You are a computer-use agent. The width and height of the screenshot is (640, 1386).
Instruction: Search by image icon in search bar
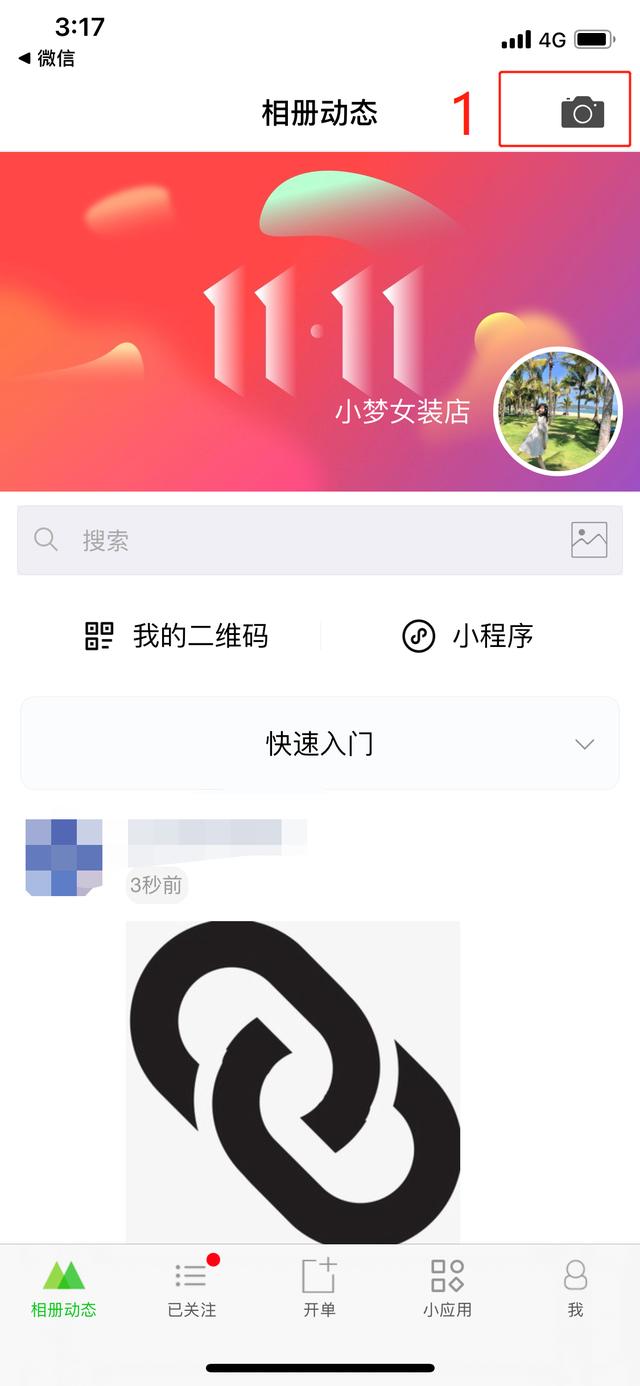[x=589, y=540]
